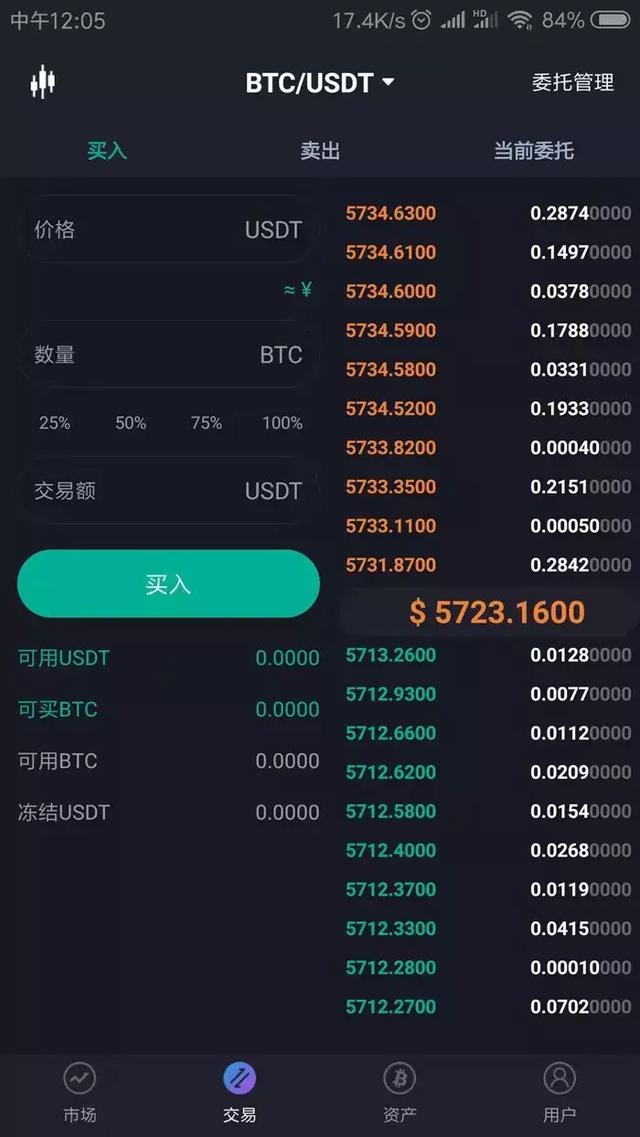Switch to the 当前委托 tab

pyautogui.click(x=533, y=151)
